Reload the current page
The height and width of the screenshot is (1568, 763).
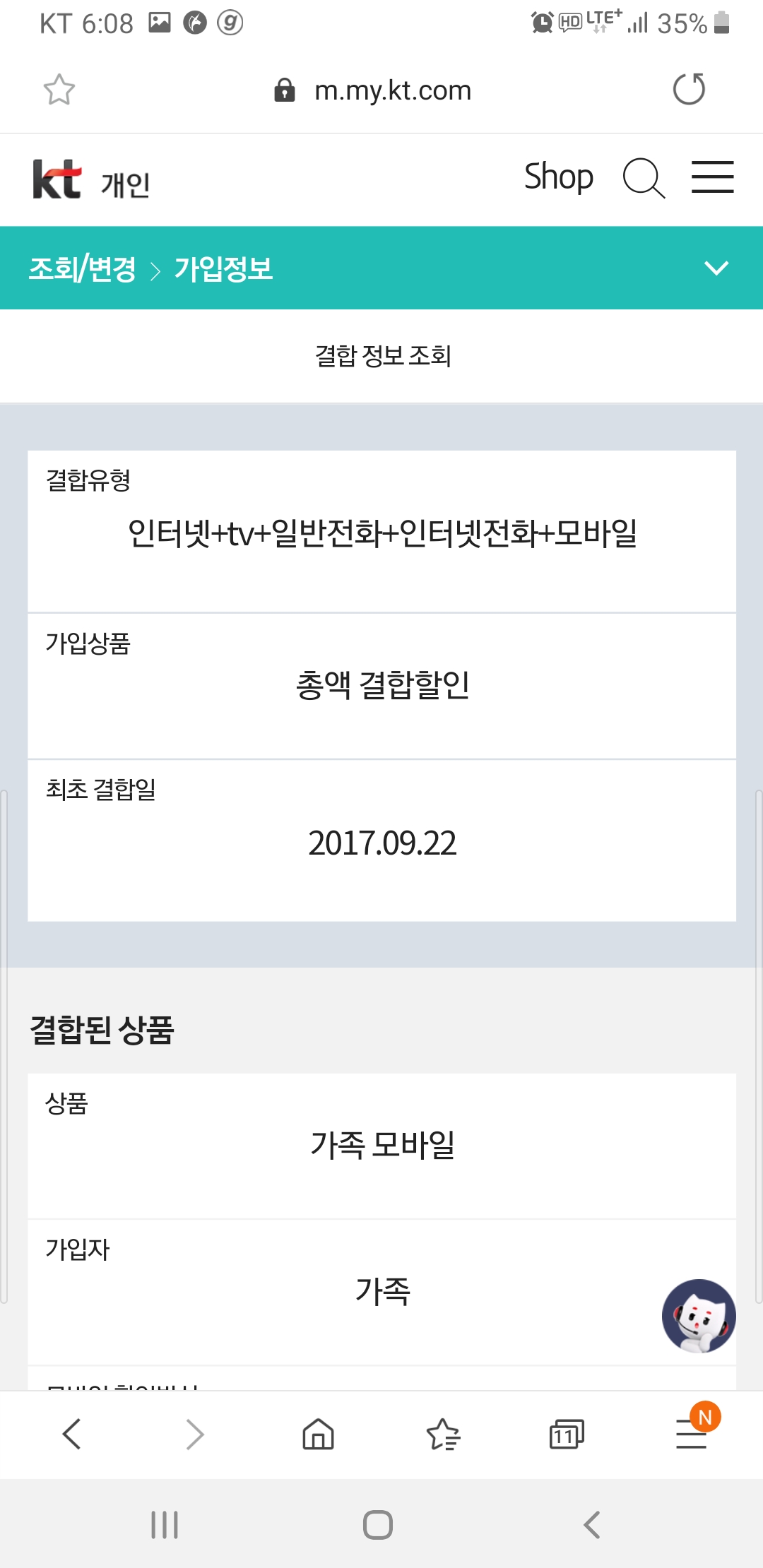click(x=689, y=89)
